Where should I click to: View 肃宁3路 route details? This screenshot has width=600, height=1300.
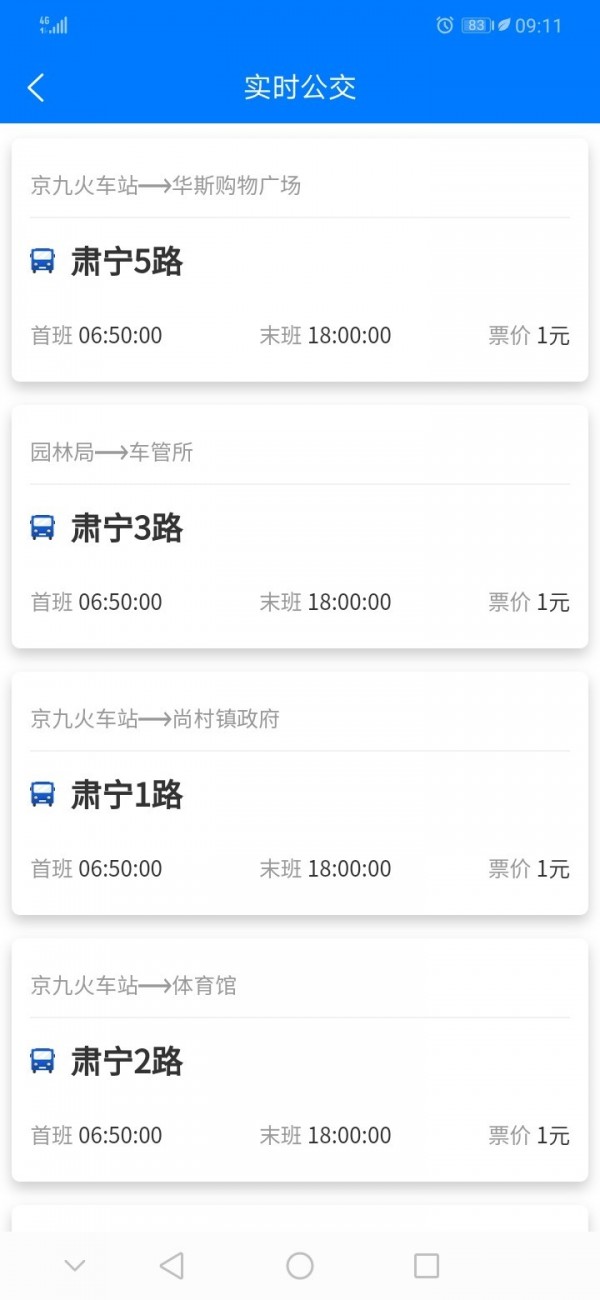[x=300, y=527]
